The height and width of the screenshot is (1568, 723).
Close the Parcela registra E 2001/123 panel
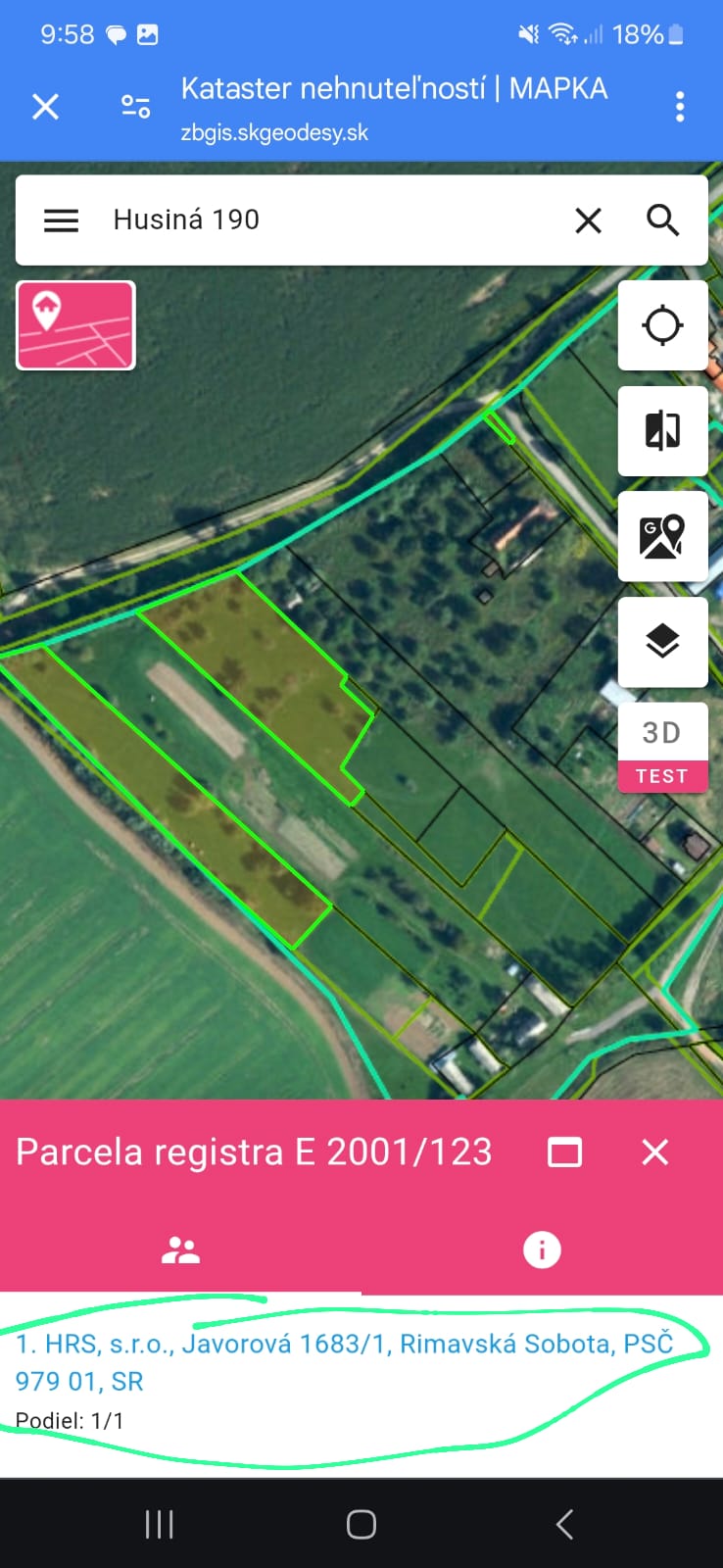click(654, 1152)
